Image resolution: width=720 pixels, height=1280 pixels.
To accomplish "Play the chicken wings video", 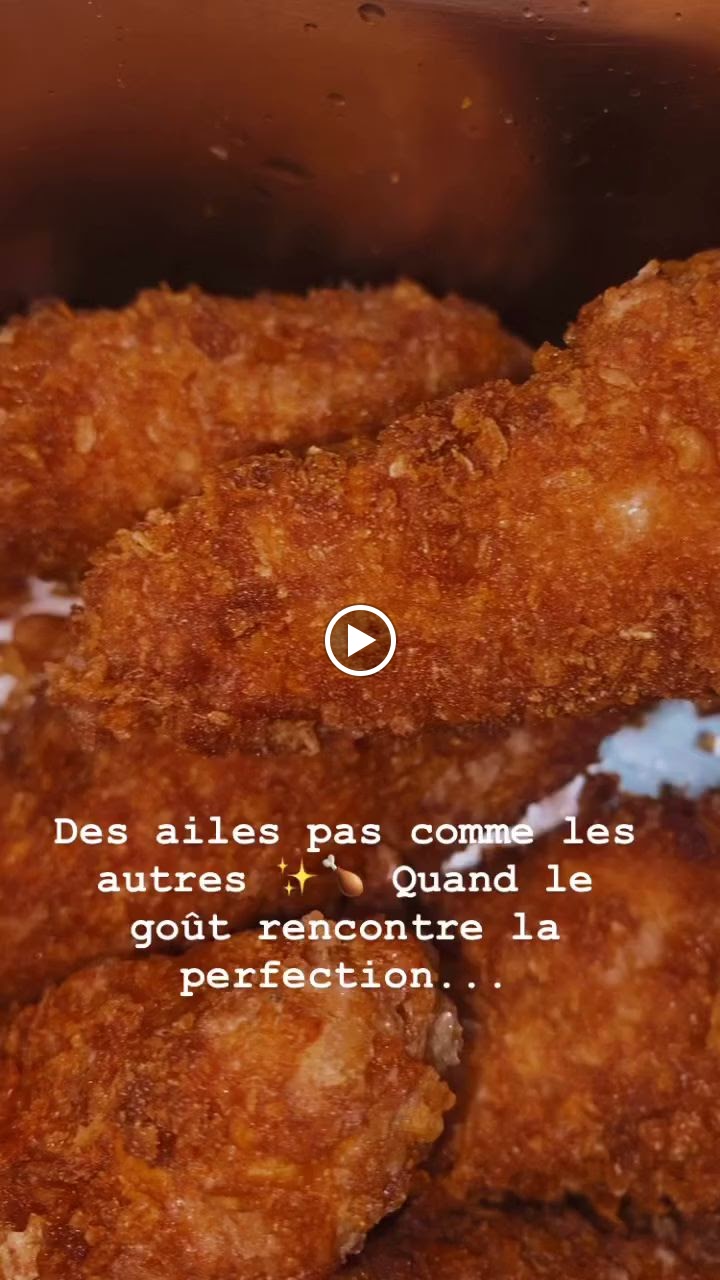I will pos(360,640).
